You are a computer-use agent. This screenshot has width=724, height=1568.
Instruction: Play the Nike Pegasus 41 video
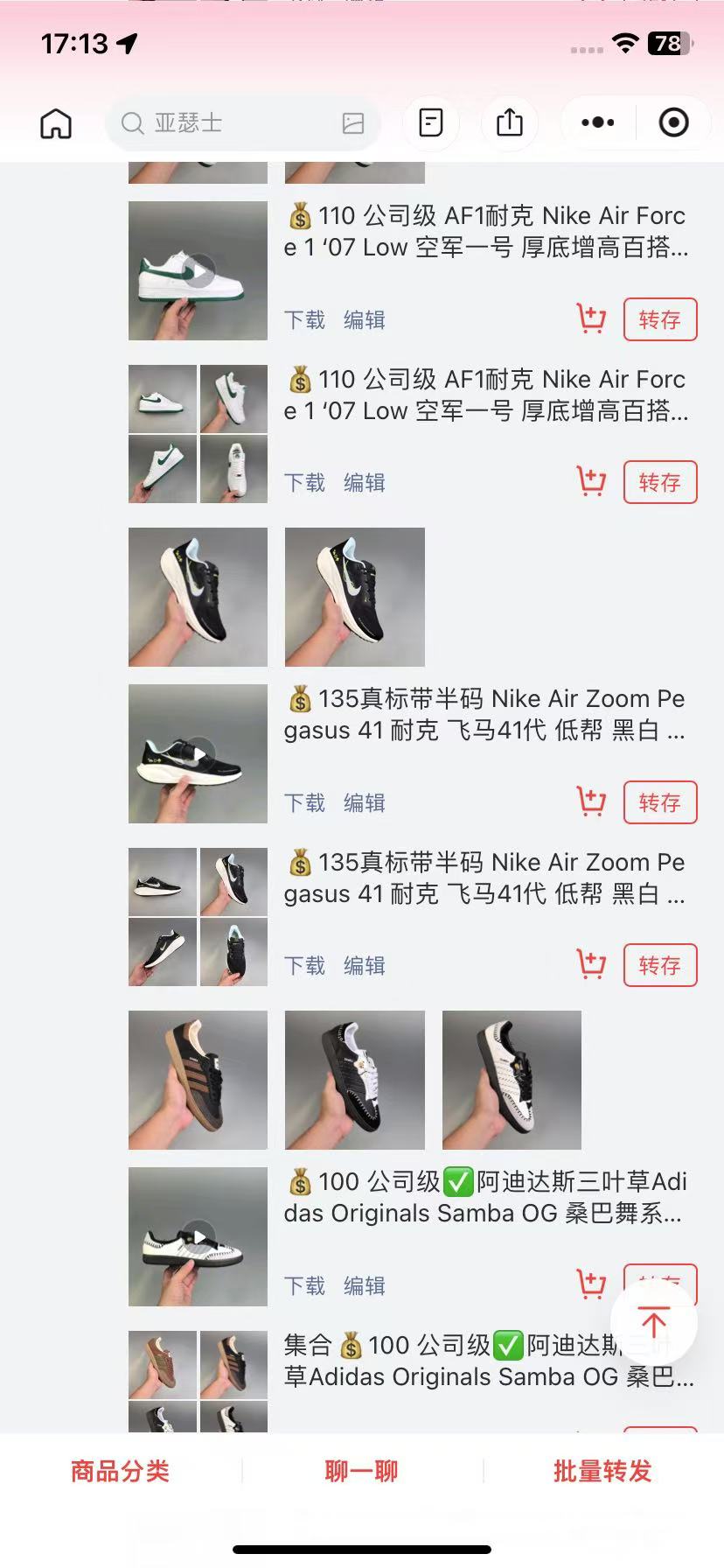[198, 753]
